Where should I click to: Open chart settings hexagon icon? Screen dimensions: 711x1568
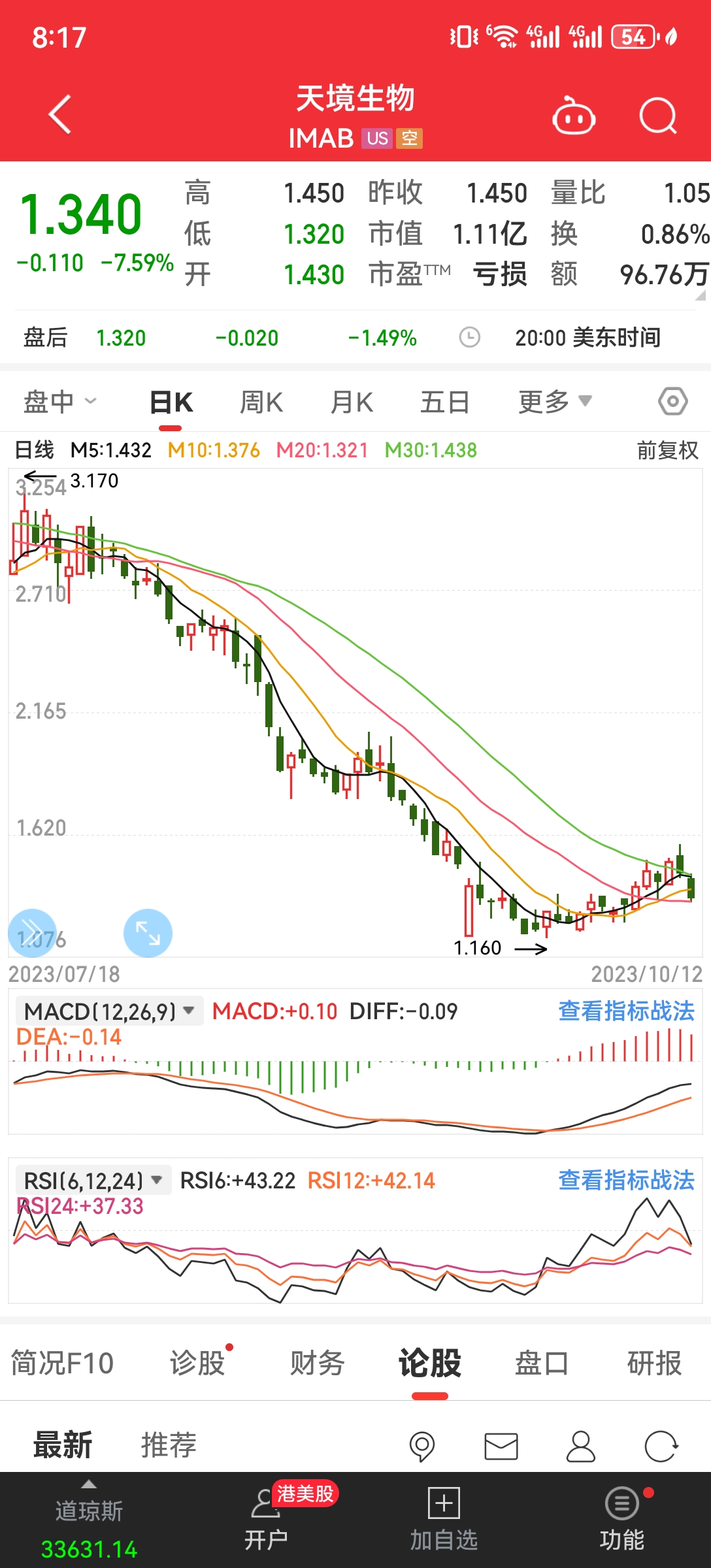click(672, 401)
